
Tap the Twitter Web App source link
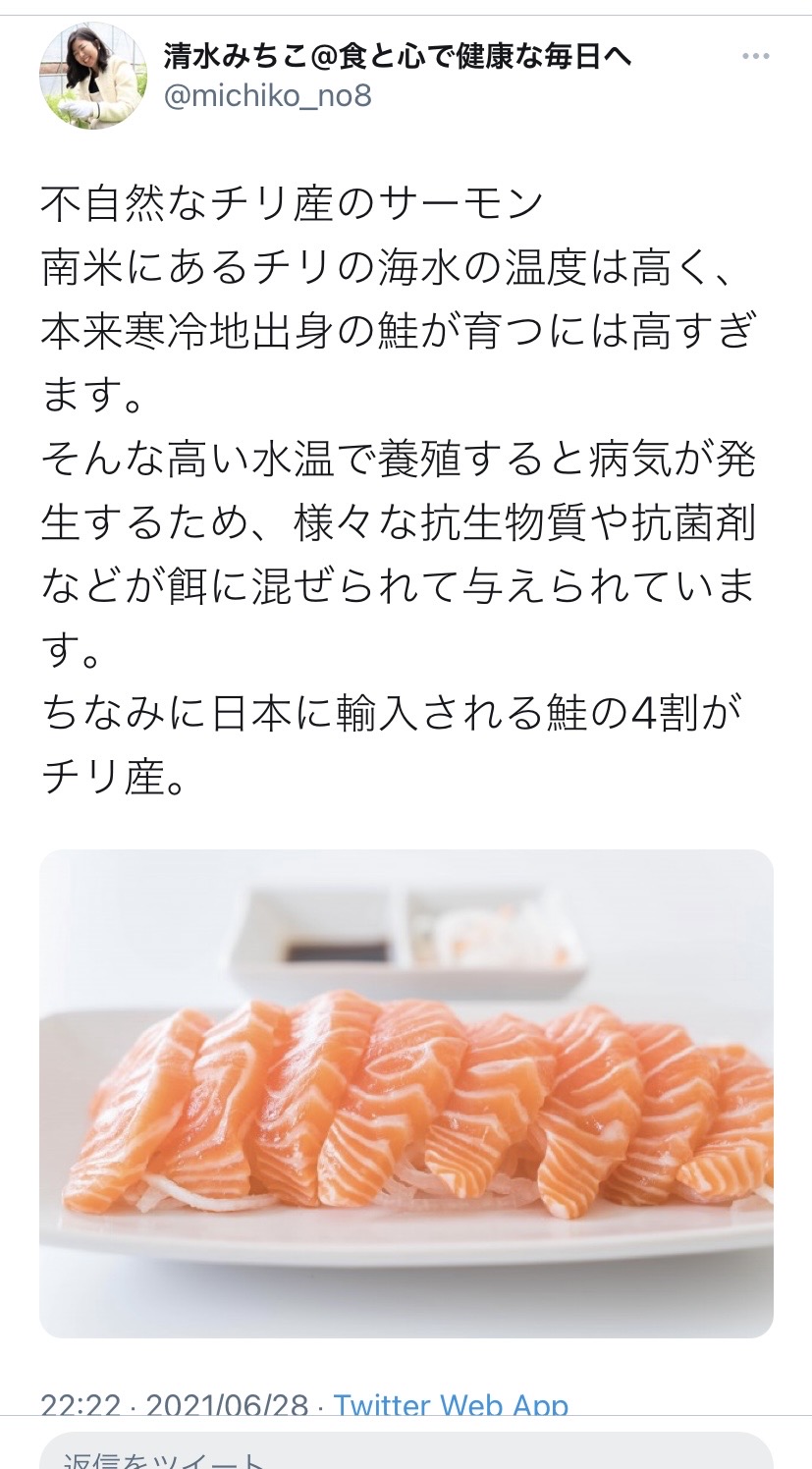coord(451,1404)
